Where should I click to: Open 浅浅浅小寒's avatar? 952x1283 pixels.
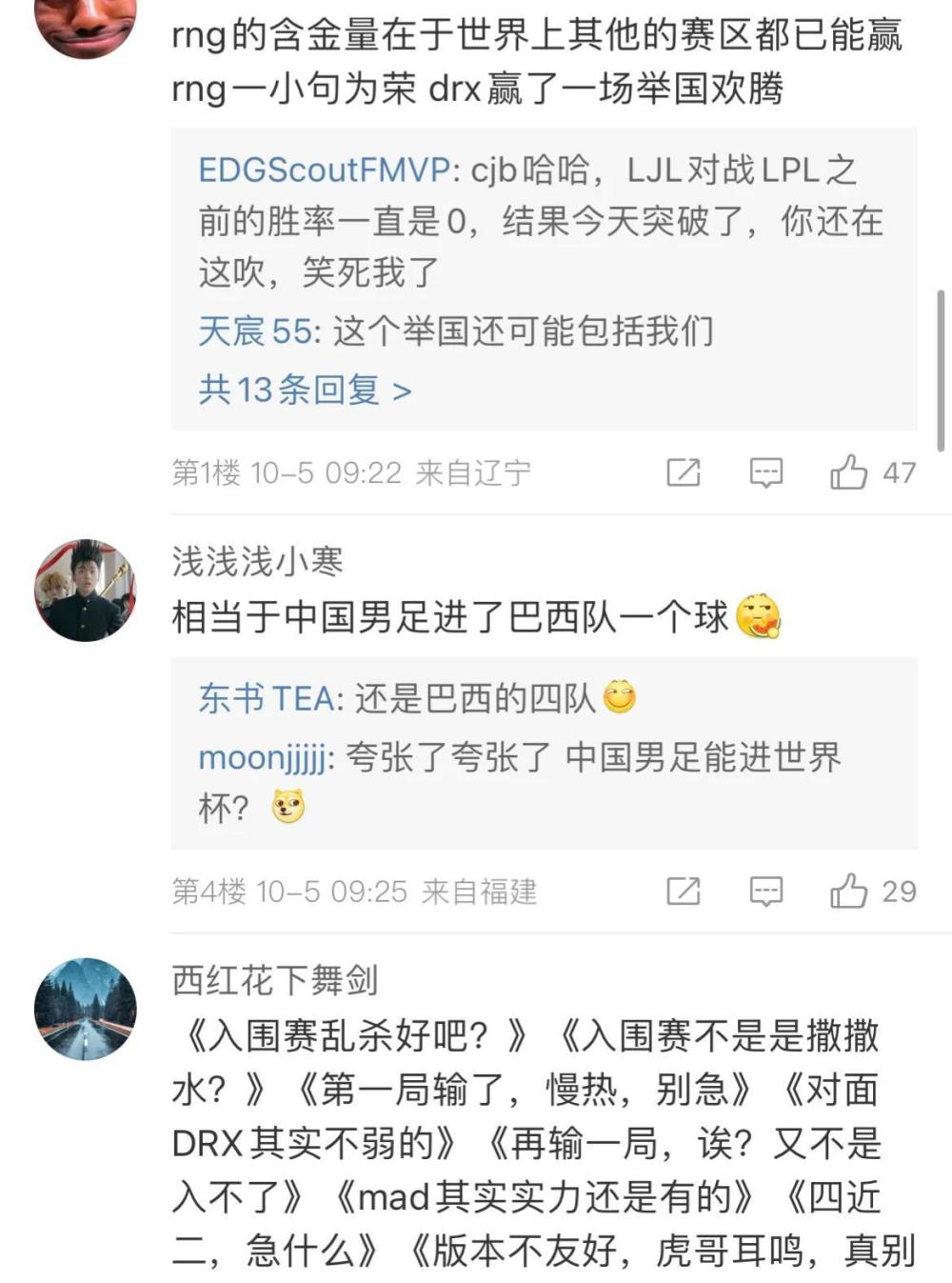(x=86, y=591)
